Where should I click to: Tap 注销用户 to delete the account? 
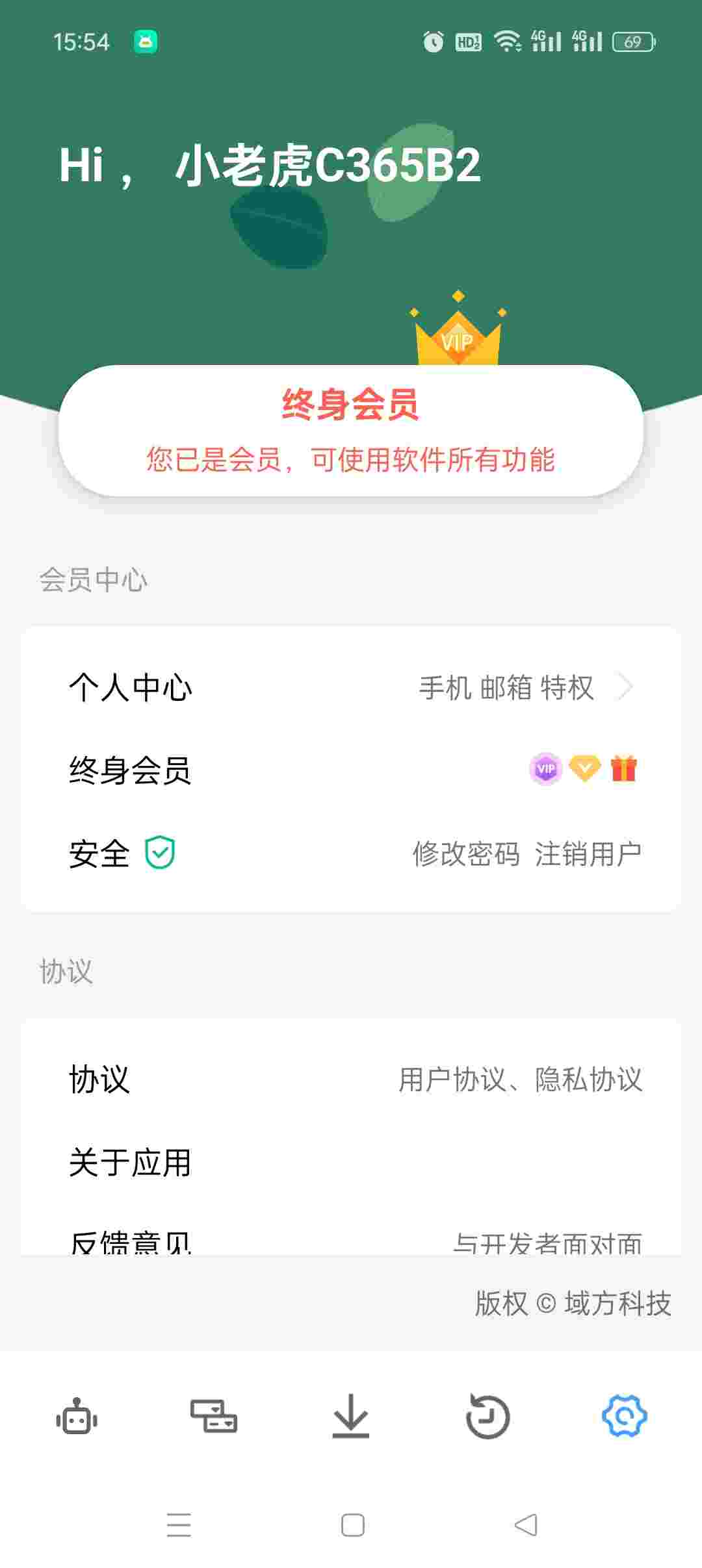coord(588,854)
